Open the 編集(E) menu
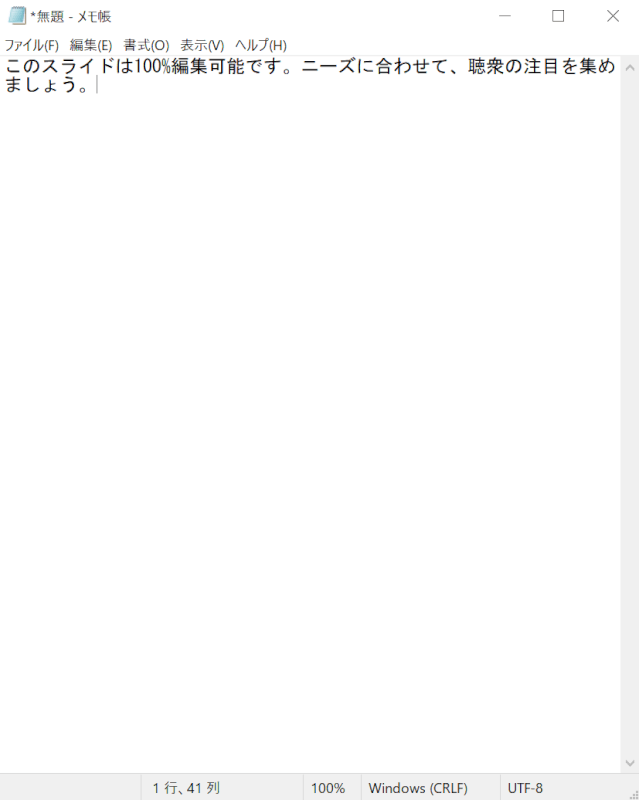The width and height of the screenshot is (639, 800). click(91, 45)
